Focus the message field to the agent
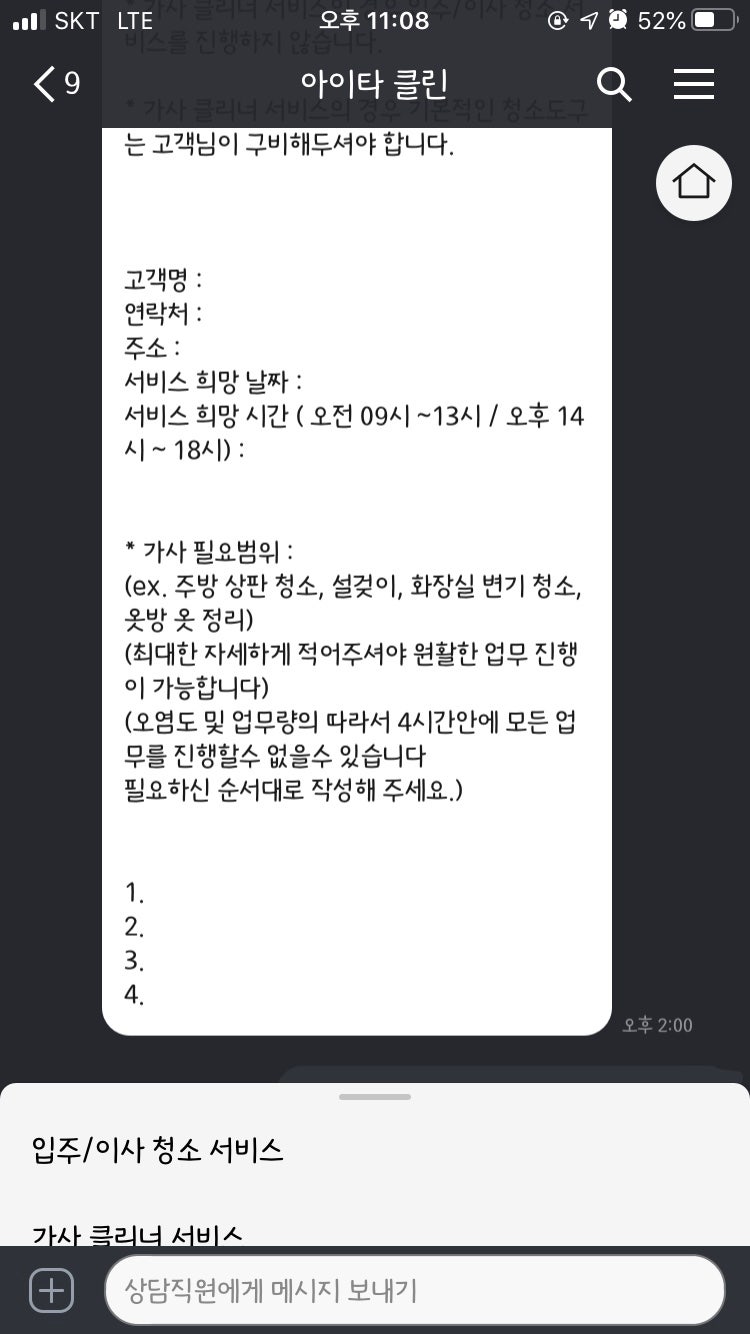The image size is (750, 1334). 414,1290
